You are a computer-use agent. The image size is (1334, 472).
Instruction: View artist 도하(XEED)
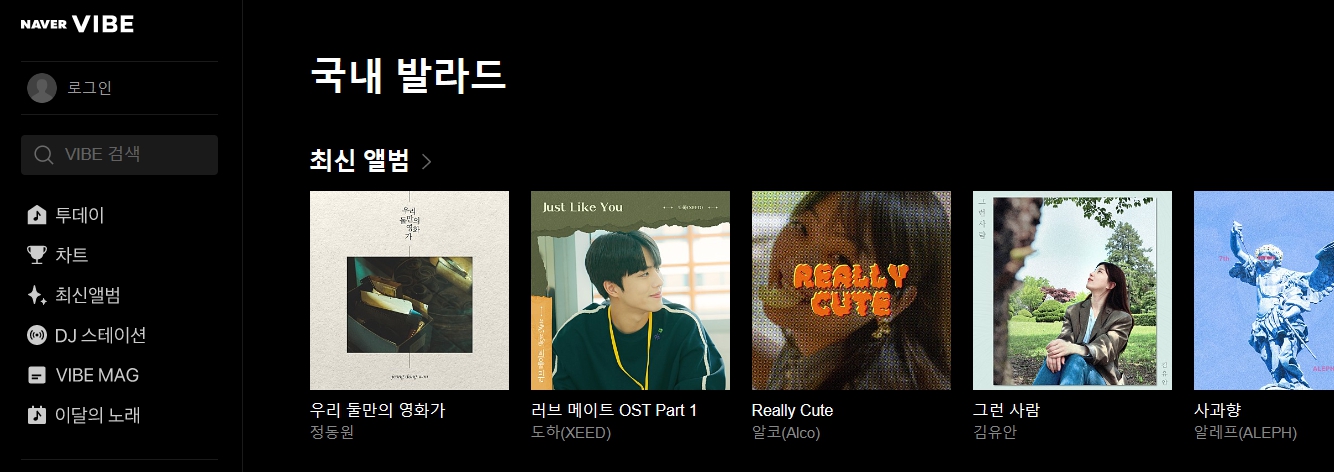pyautogui.click(x=570, y=432)
